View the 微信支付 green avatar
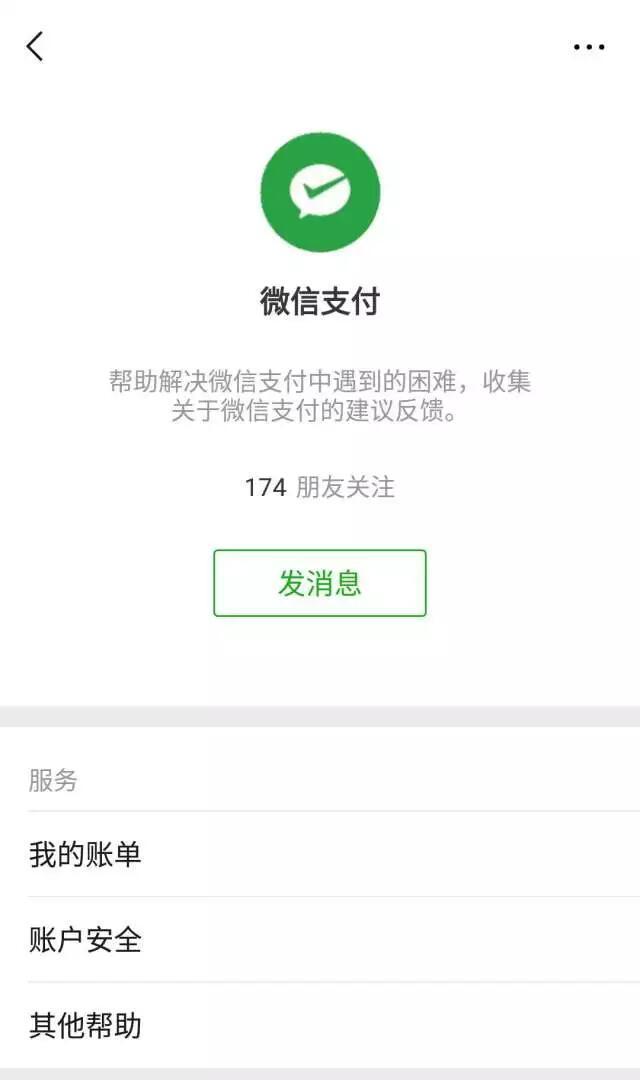Viewport: 640px width, 1080px height. [320, 192]
